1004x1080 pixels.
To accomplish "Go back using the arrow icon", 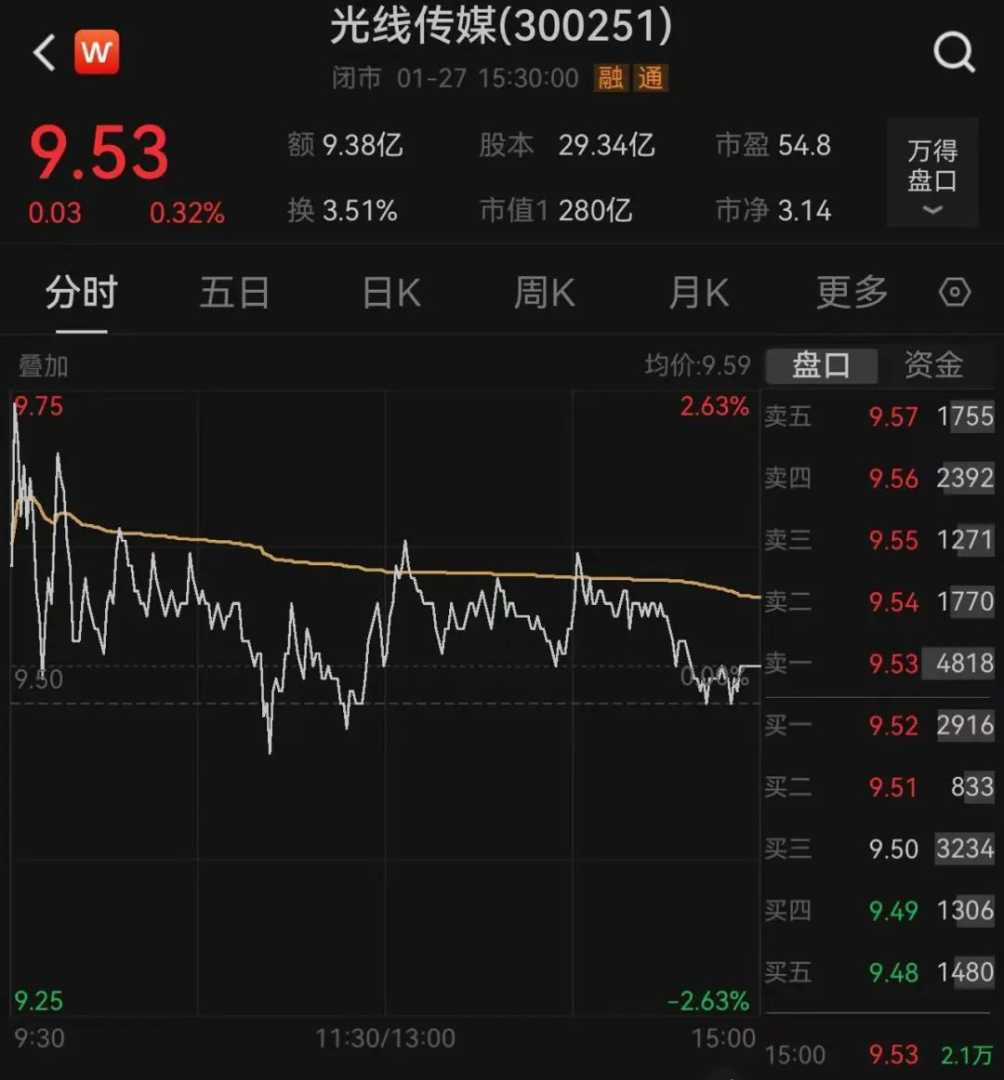I will (x=44, y=53).
